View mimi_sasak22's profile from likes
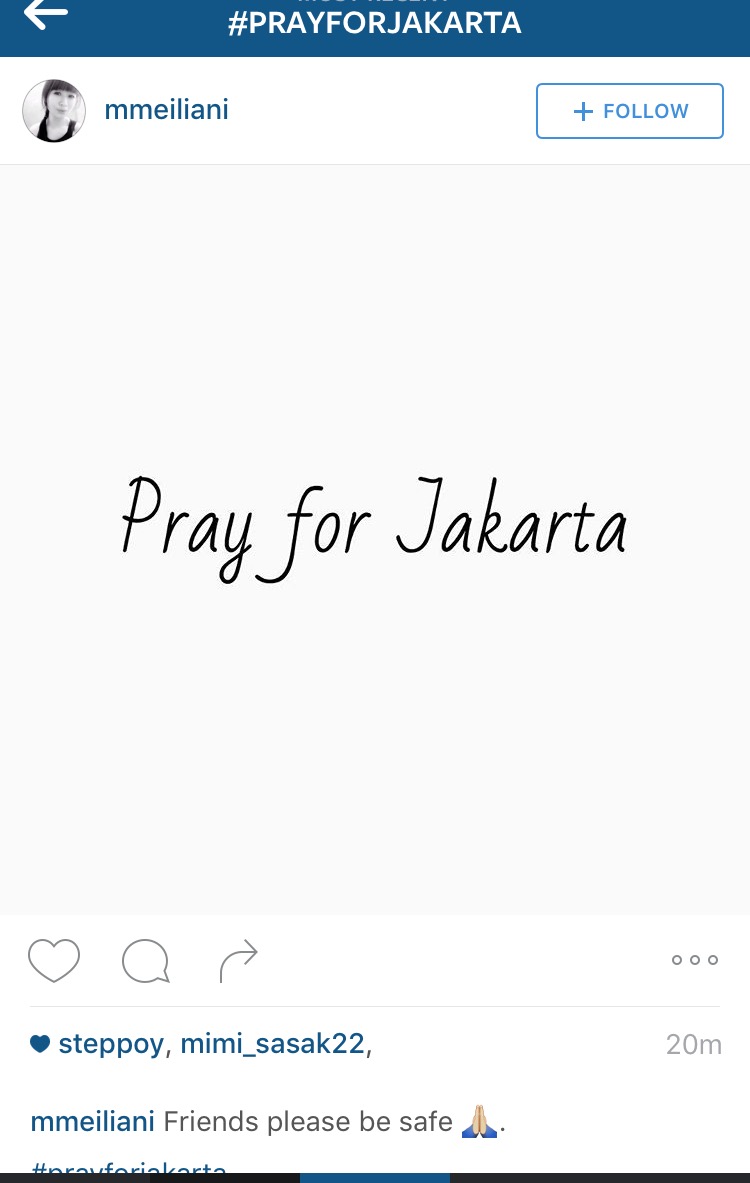This screenshot has width=750, height=1183. pos(272,1044)
